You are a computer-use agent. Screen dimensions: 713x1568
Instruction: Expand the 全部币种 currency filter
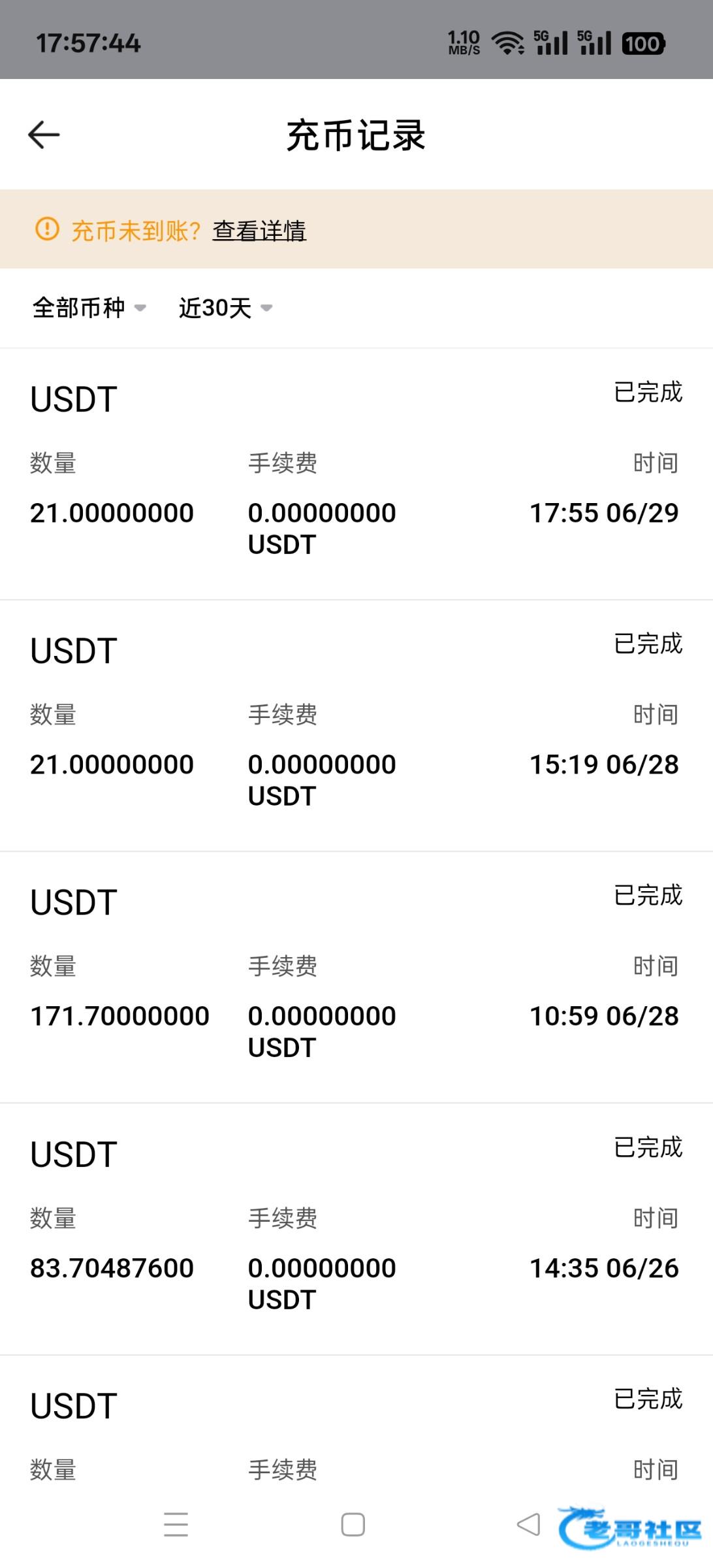click(89, 308)
